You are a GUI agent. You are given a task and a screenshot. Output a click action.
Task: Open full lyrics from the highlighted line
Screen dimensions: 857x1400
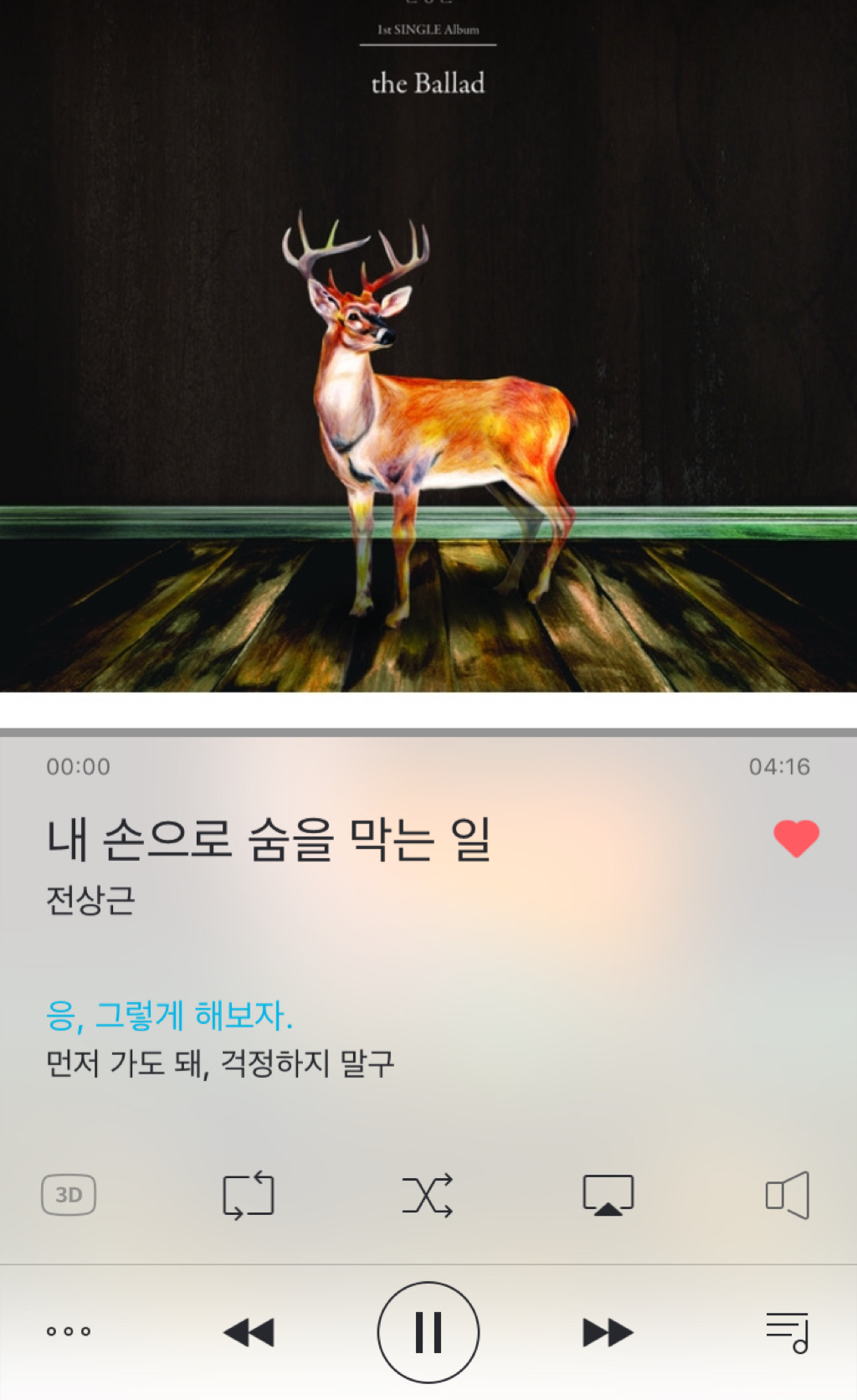[169, 1016]
